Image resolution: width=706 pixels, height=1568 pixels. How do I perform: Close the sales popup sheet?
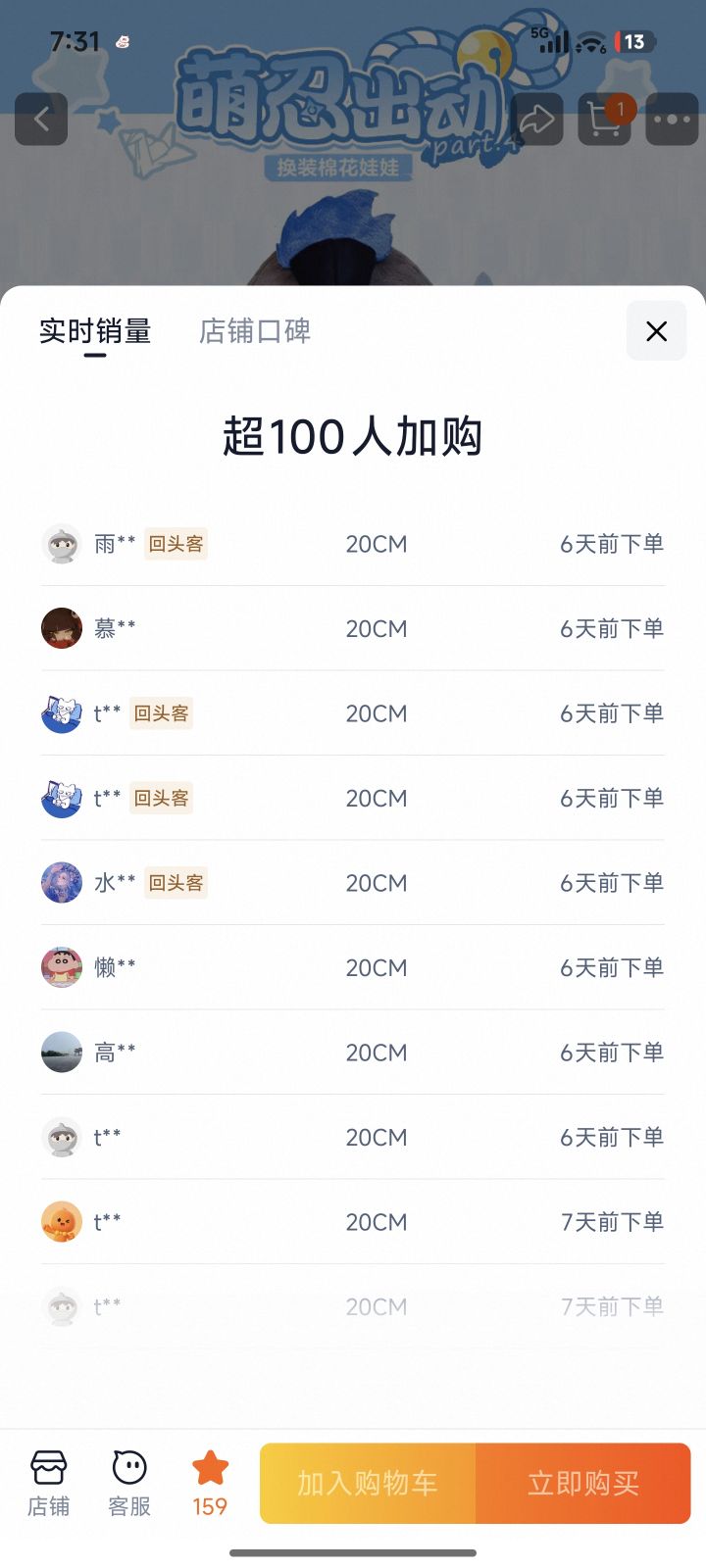pos(656,331)
